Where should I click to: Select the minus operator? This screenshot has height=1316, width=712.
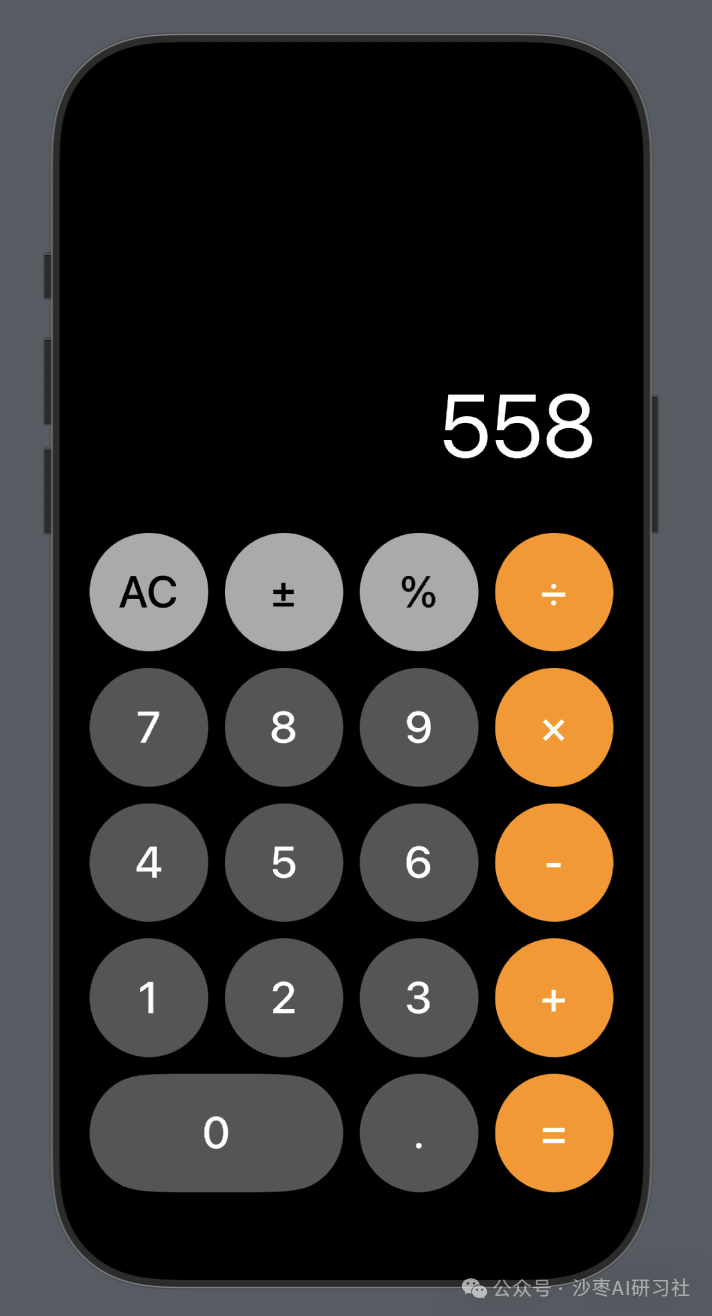554,862
